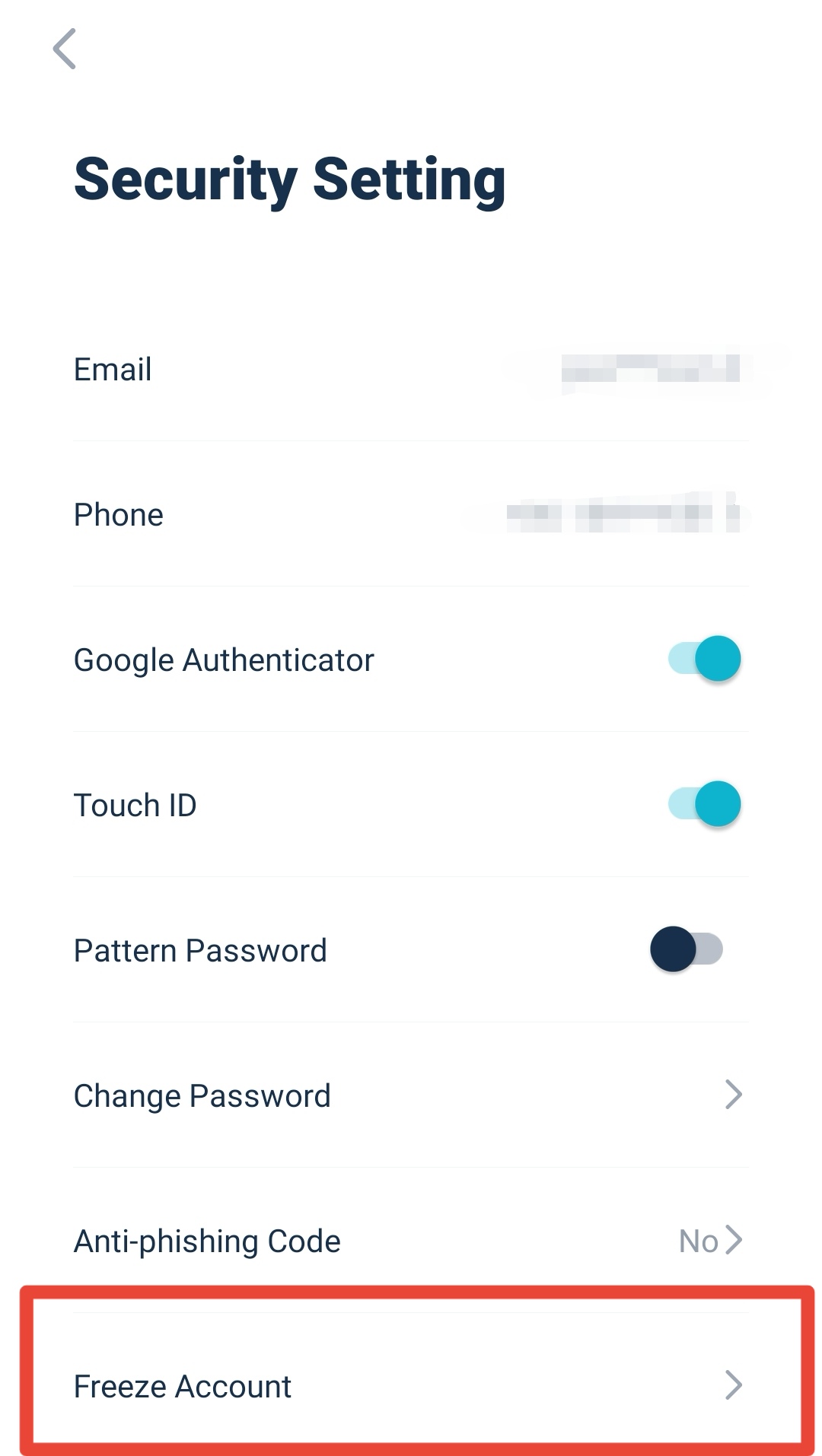Set up Anti-phishing Code
The width and height of the screenshot is (822, 1456).
pyautogui.click(x=411, y=1241)
